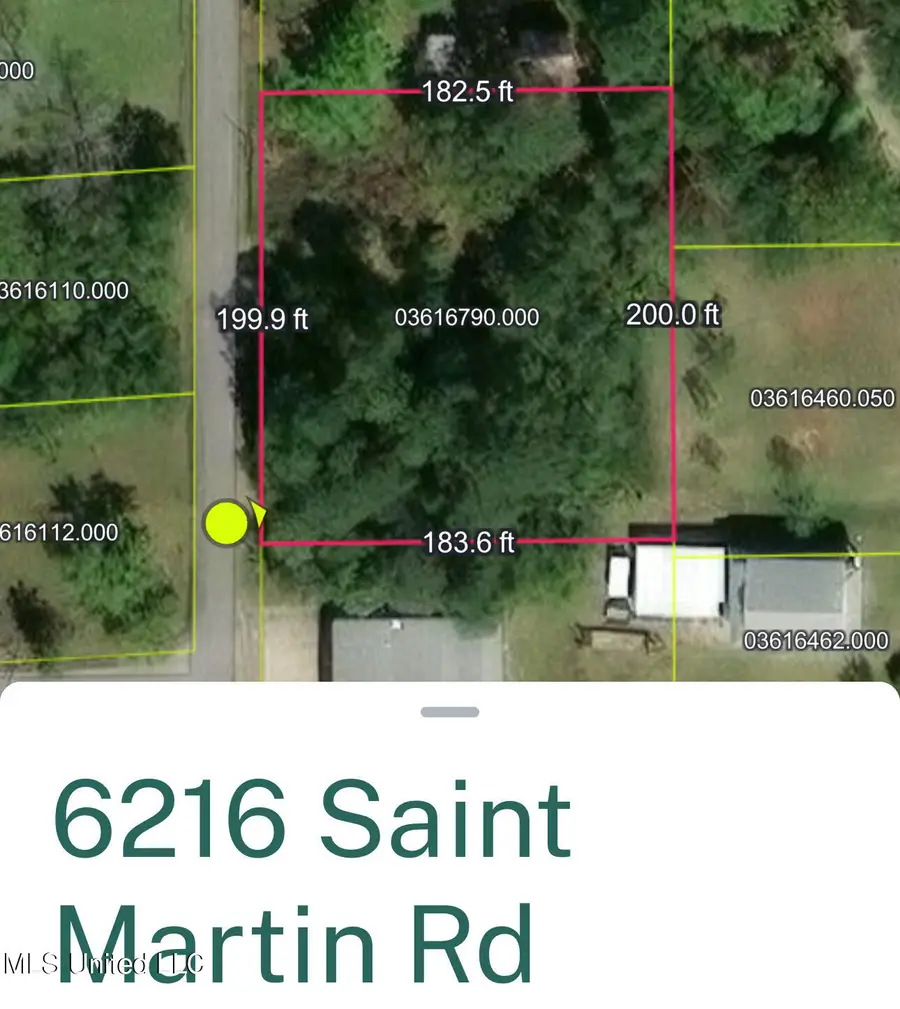Tap the 183.6 ft bottom measurement label
The width and height of the screenshot is (900, 1009).
coord(470,541)
